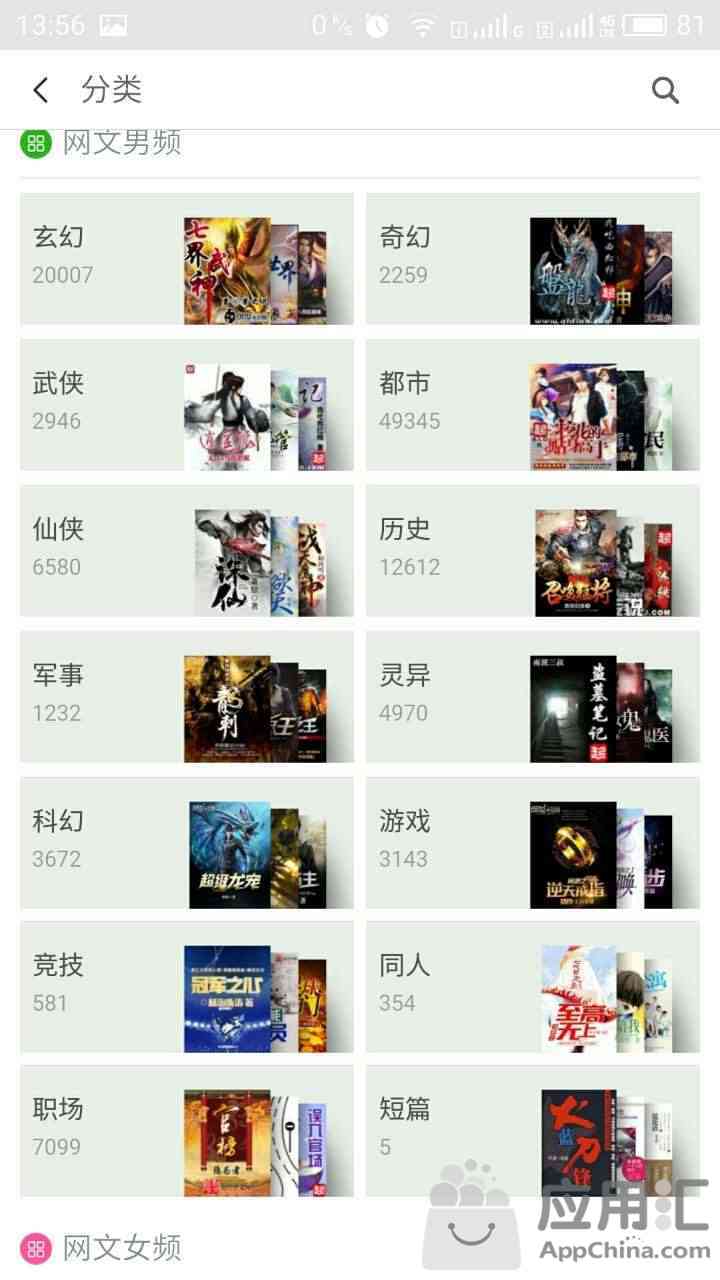Browse the 都市 category
Image resolution: width=720 pixels, height=1280 pixels.
(x=533, y=404)
